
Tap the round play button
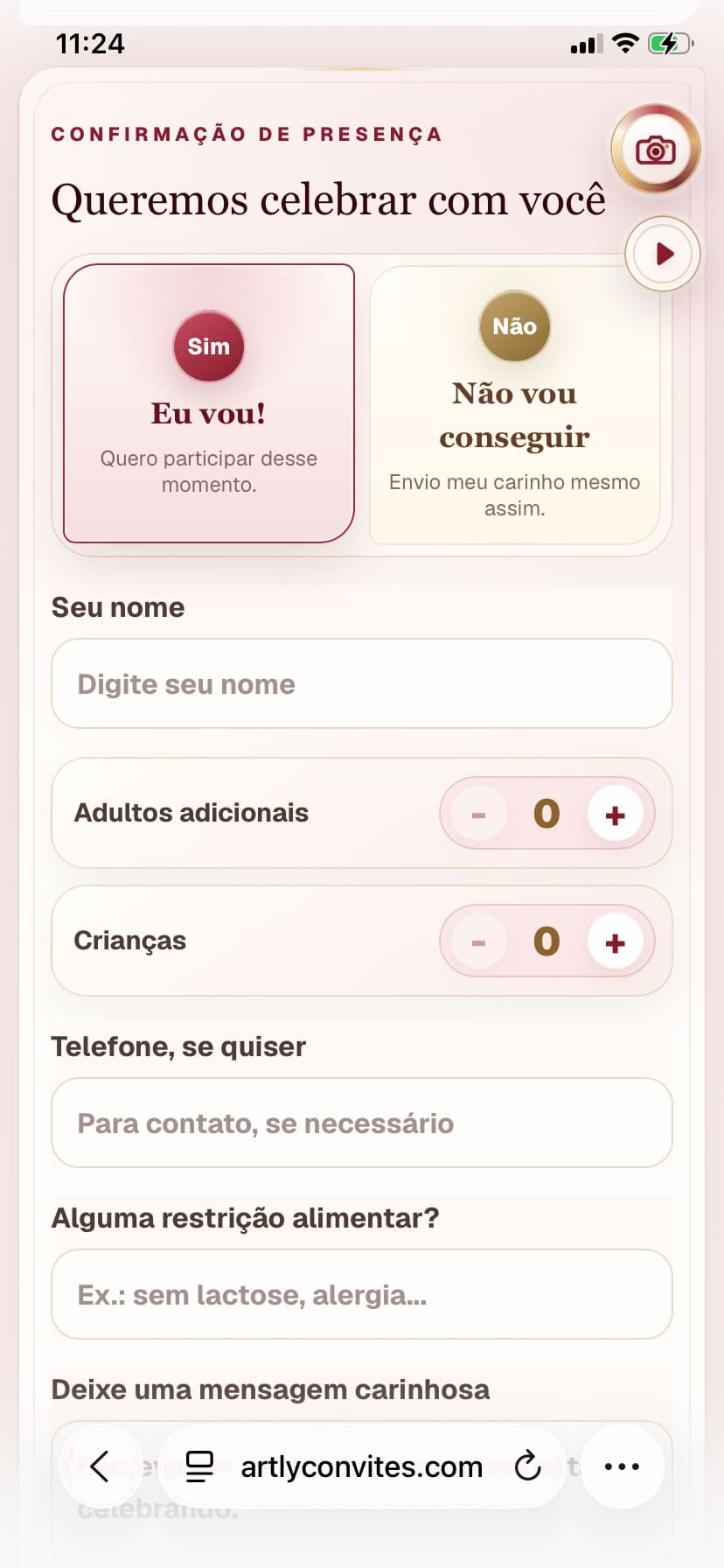point(663,254)
